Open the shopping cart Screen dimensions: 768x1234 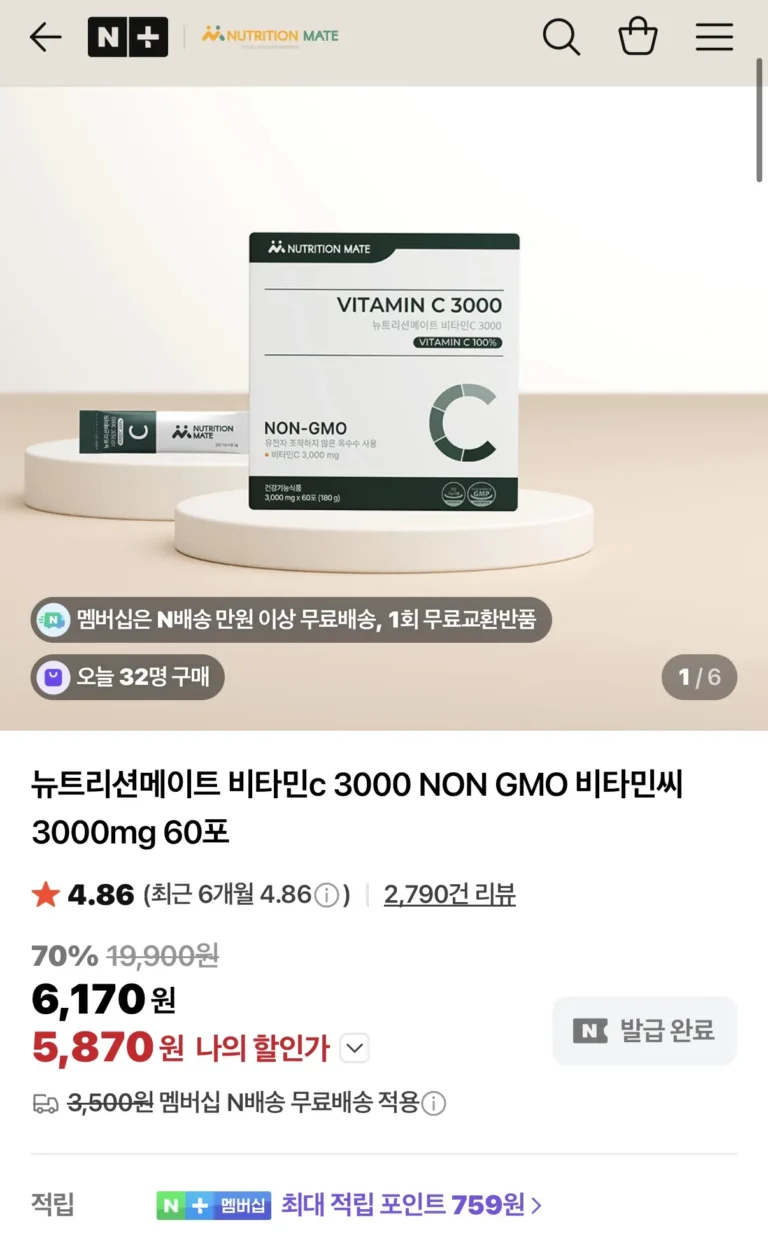pyautogui.click(x=637, y=38)
